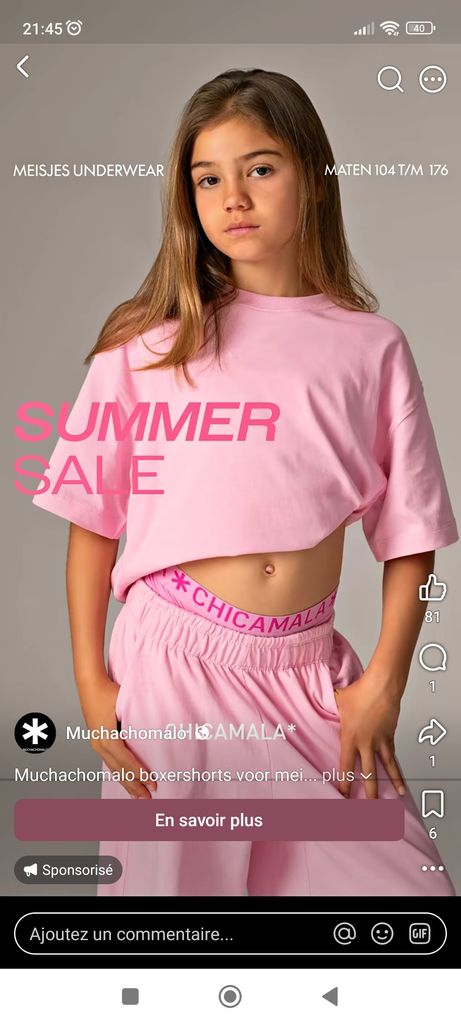Open the Sponsorisé label info
461x1024 pixels.
pyautogui.click(x=68, y=870)
